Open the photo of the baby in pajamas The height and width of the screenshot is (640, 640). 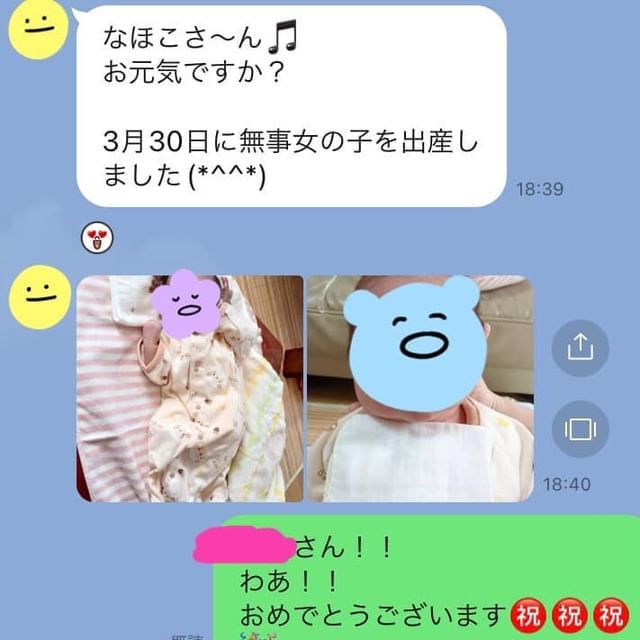190,390
